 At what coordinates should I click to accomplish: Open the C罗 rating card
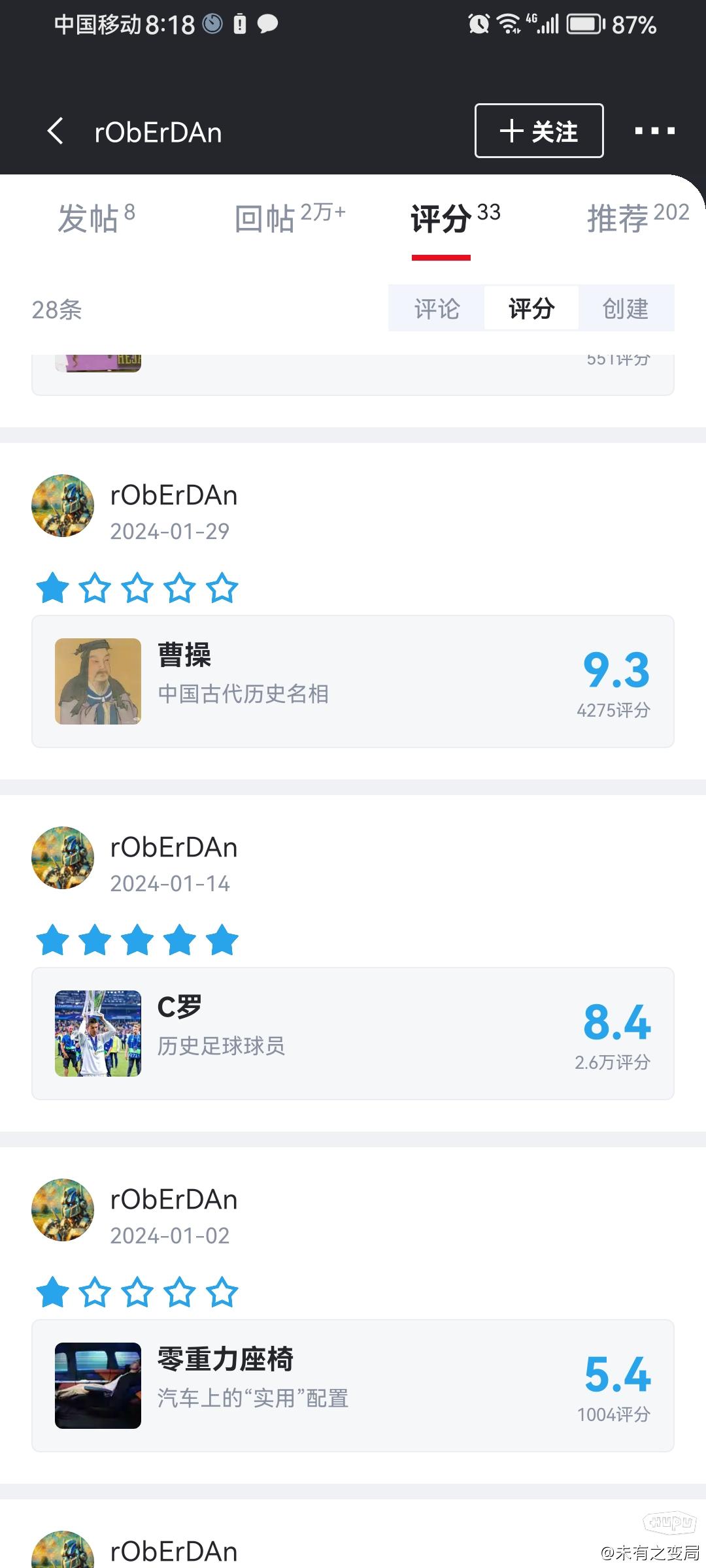pos(353,1034)
